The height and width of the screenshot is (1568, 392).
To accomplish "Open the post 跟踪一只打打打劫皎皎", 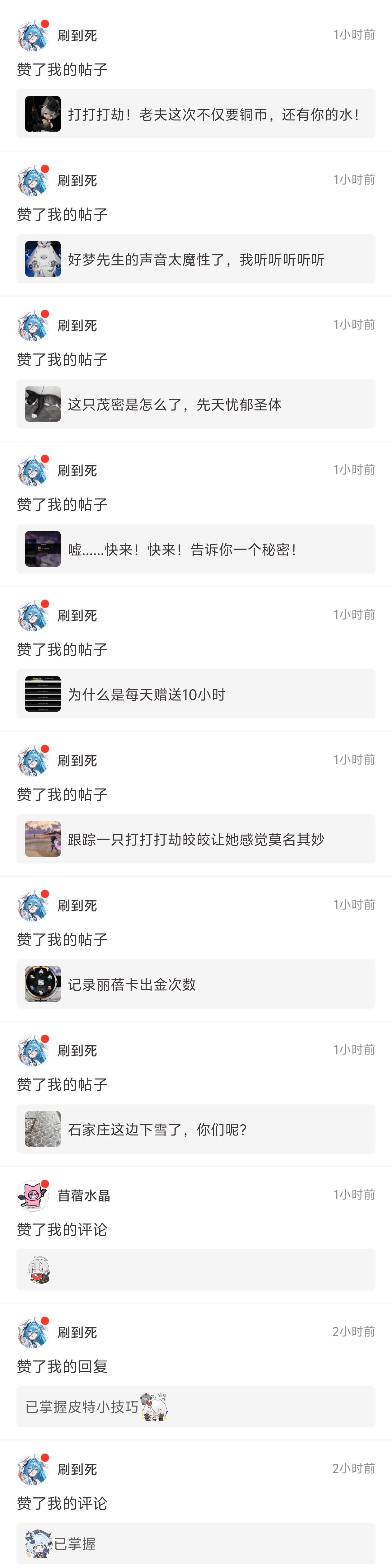I will [195, 839].
